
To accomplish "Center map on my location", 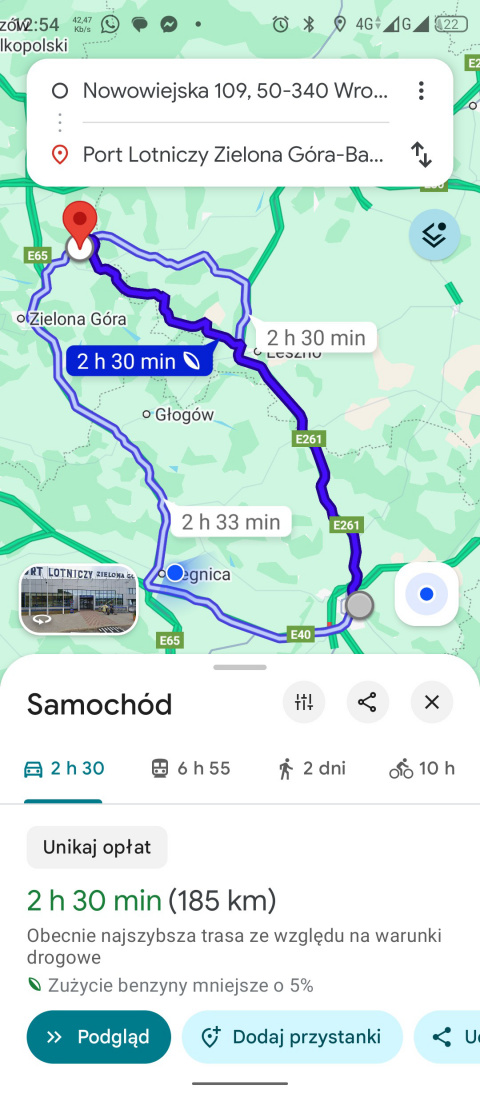I will (426, 594).
